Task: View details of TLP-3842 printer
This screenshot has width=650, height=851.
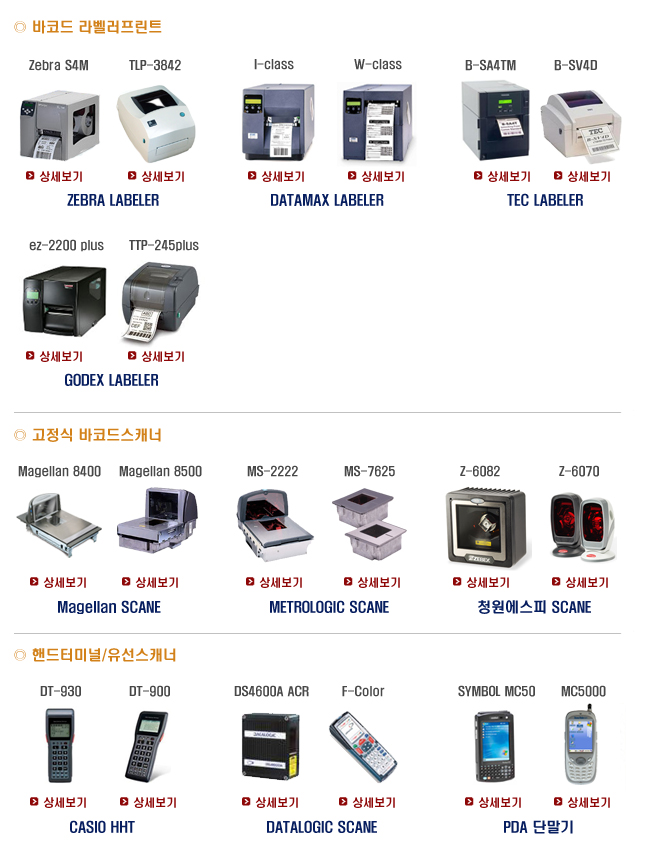Action: tap(162, 177)
